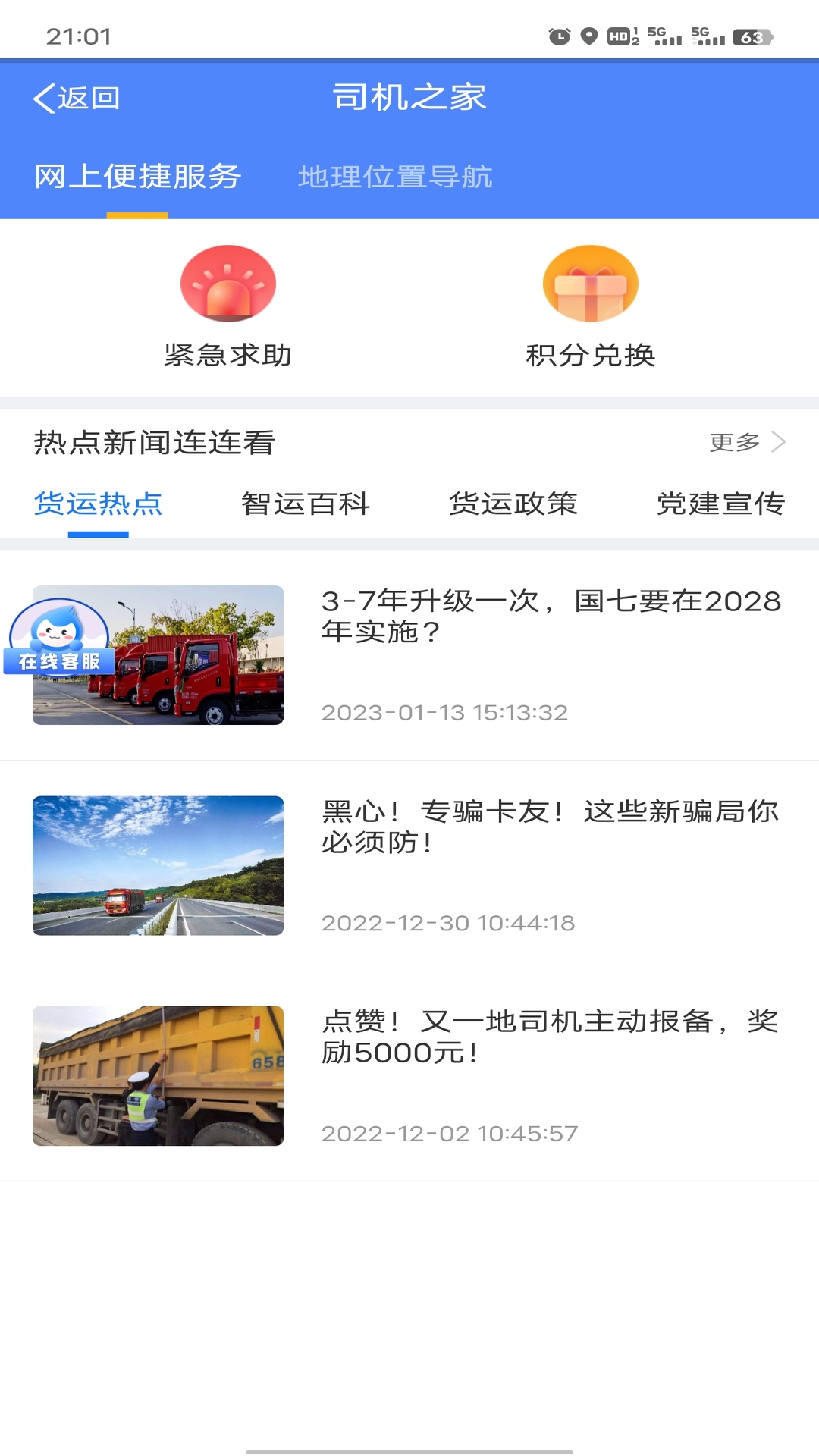Switch to the 地理位置导航 tab
Screen dimensions: 819x1456
pos(397,176)
